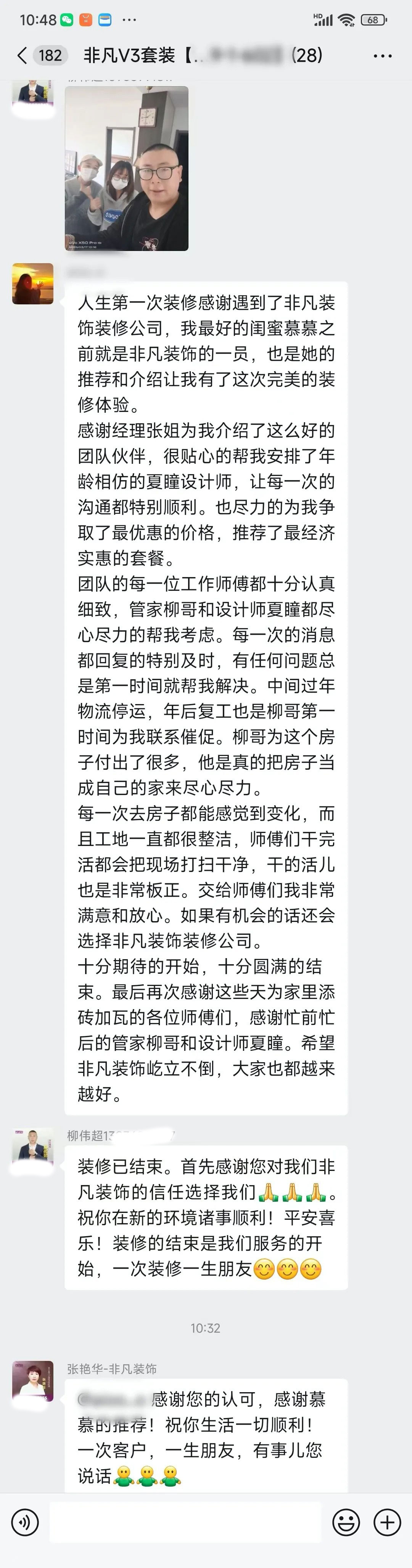Open the group chat overflow menu
Screen dimensions: 412x1568
382,56
